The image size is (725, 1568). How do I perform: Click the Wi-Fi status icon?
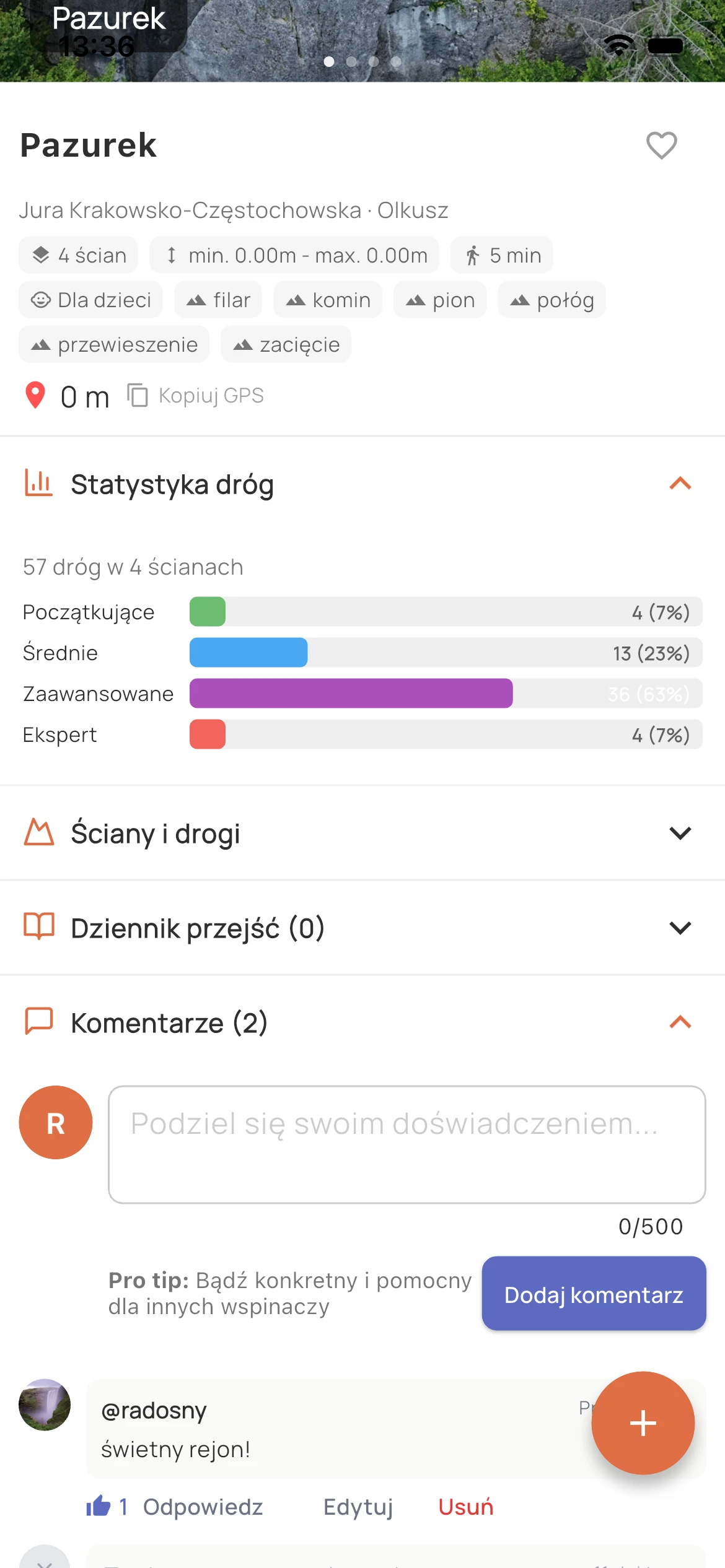(619, 44)
